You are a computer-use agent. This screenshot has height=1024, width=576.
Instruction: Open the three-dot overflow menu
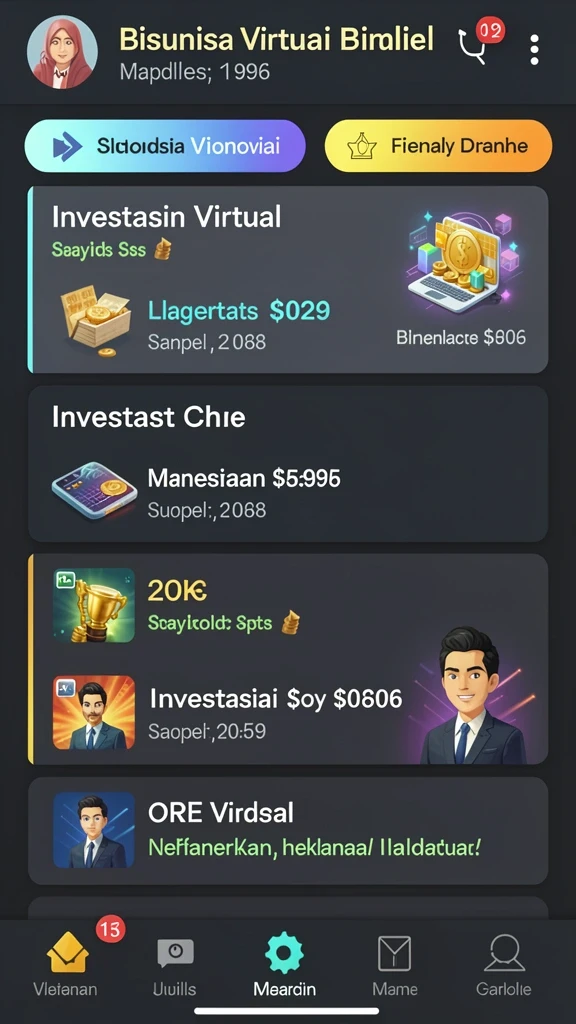pos(534,50)
